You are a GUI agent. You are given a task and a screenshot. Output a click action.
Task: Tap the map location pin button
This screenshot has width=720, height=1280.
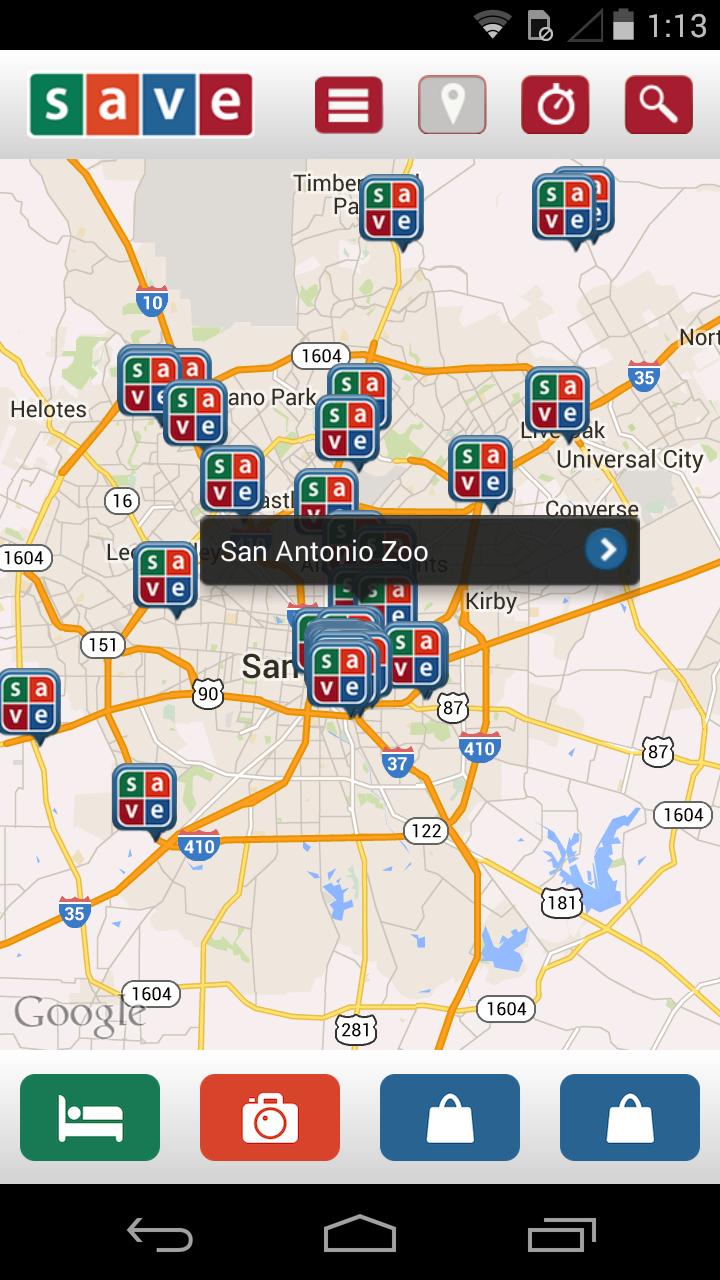(x=452, y=105)
